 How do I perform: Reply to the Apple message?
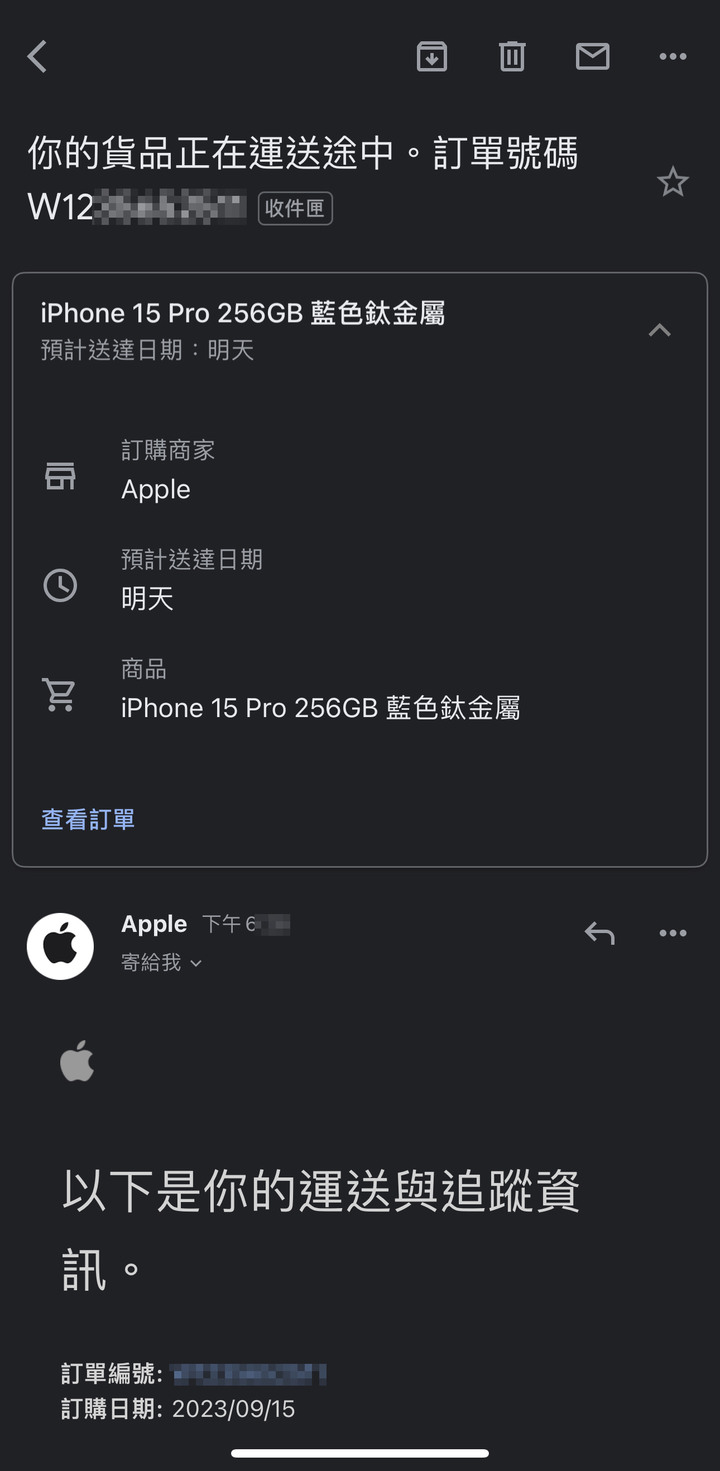[599, 933]
